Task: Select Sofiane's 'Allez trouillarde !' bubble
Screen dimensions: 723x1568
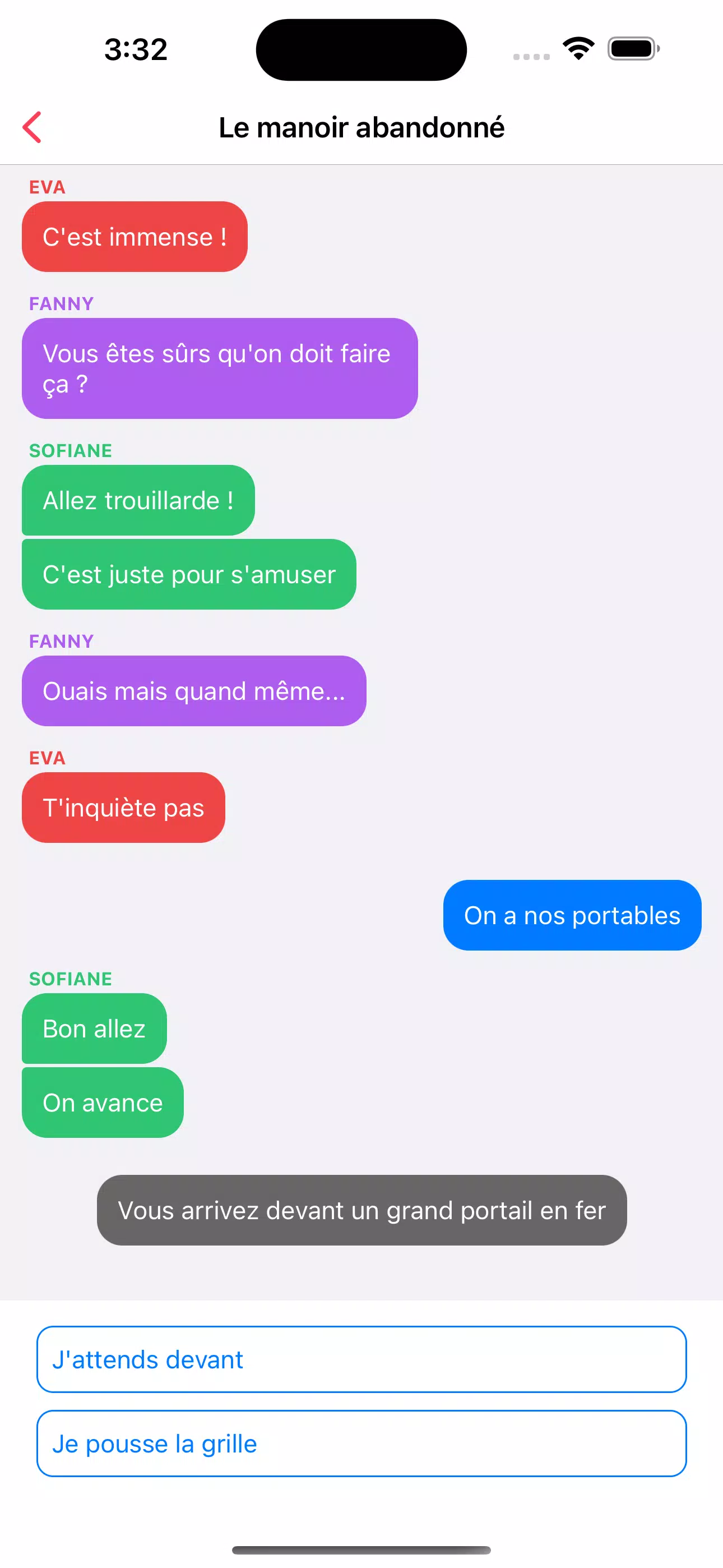Action: coord(138,500)
